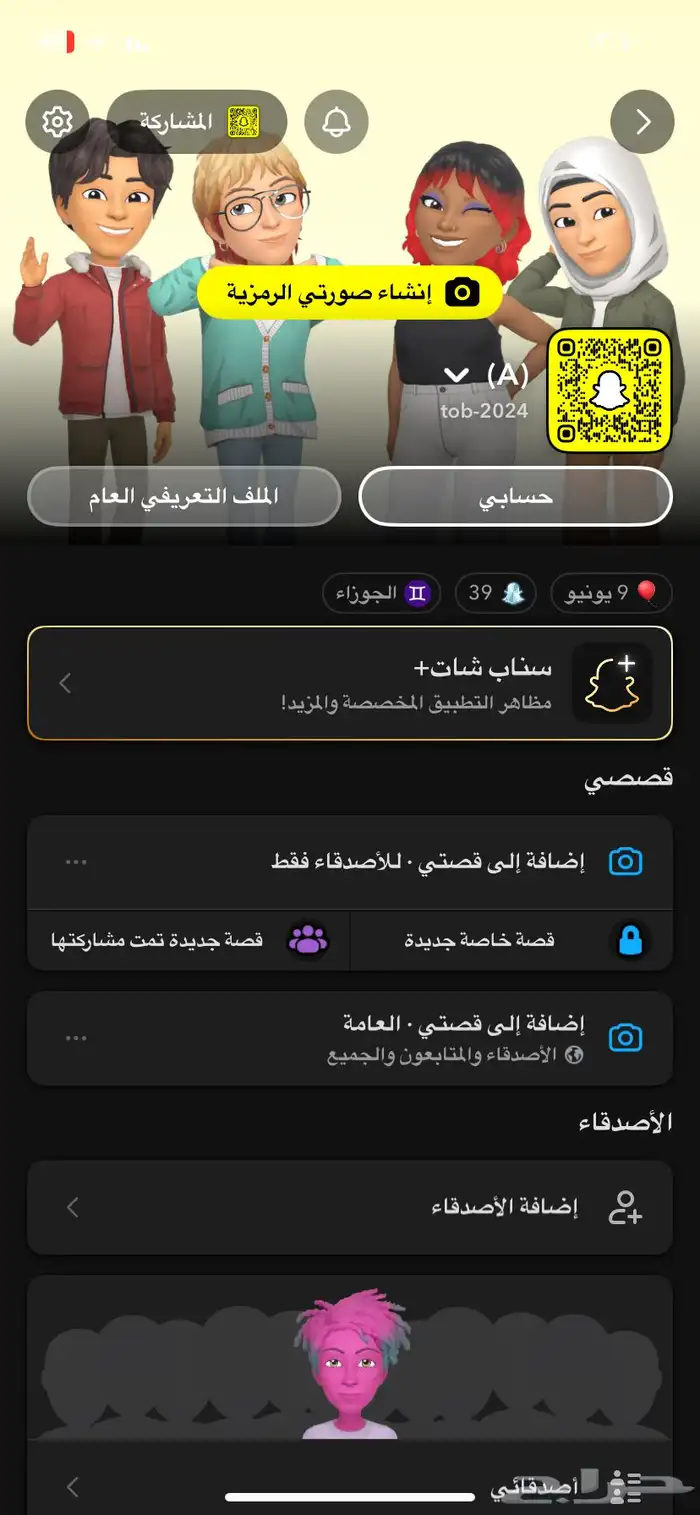Tap the Snap score 39 chip
Image resolution: width=700 pixels, height=1515 pixels.
pyautogui.click(x=496, y=593)
